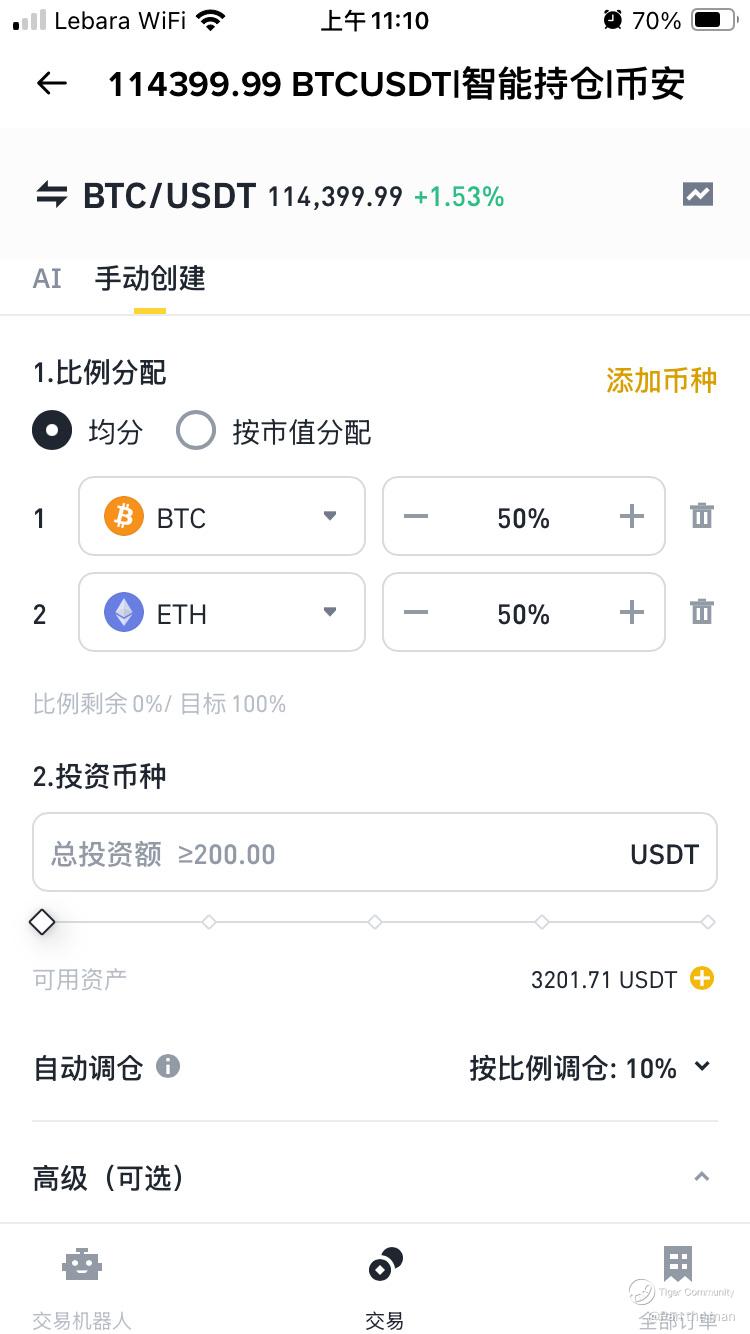Open the ETH coin dropdown
Screen dimensions: 750x1334
[222, 613]
